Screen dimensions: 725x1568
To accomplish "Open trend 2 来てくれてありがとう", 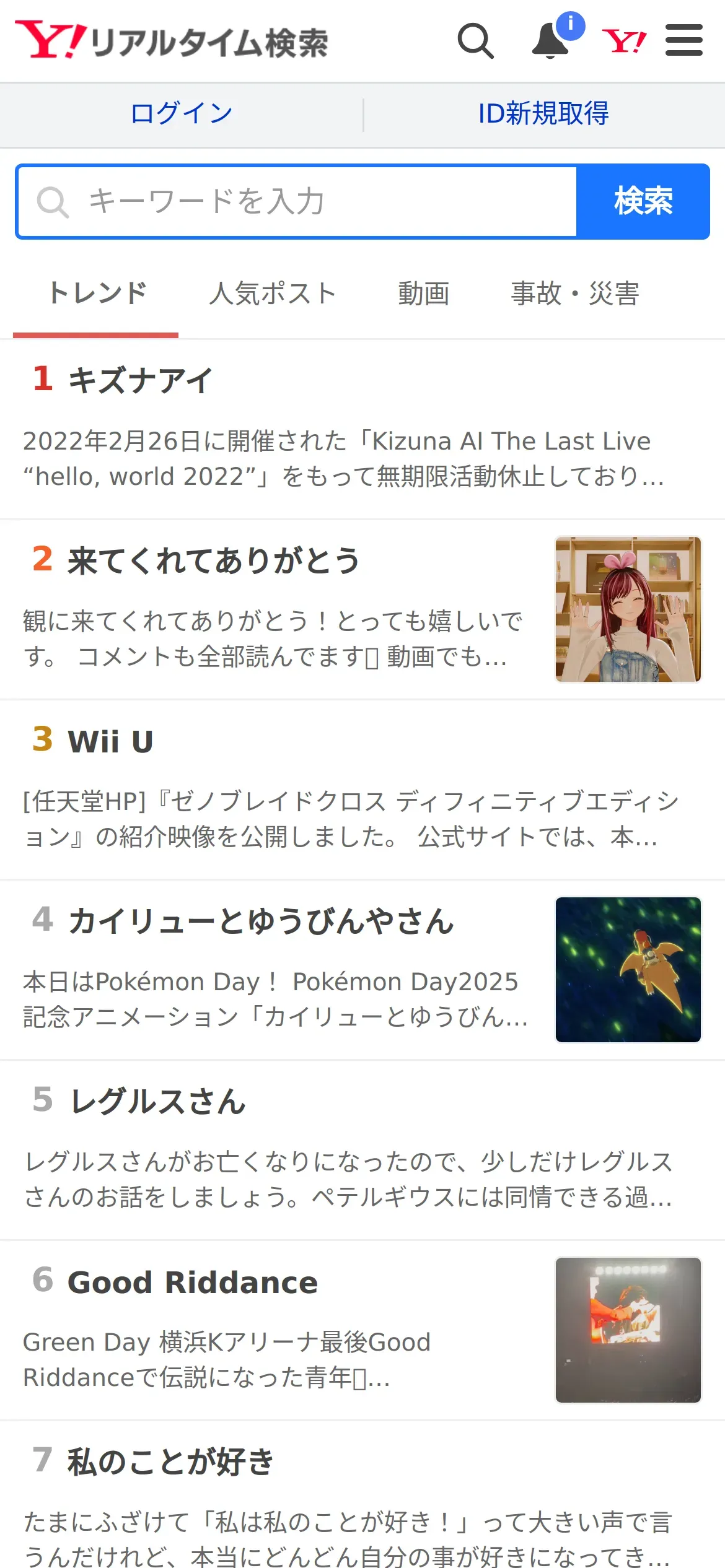I will tap(213, 560).
